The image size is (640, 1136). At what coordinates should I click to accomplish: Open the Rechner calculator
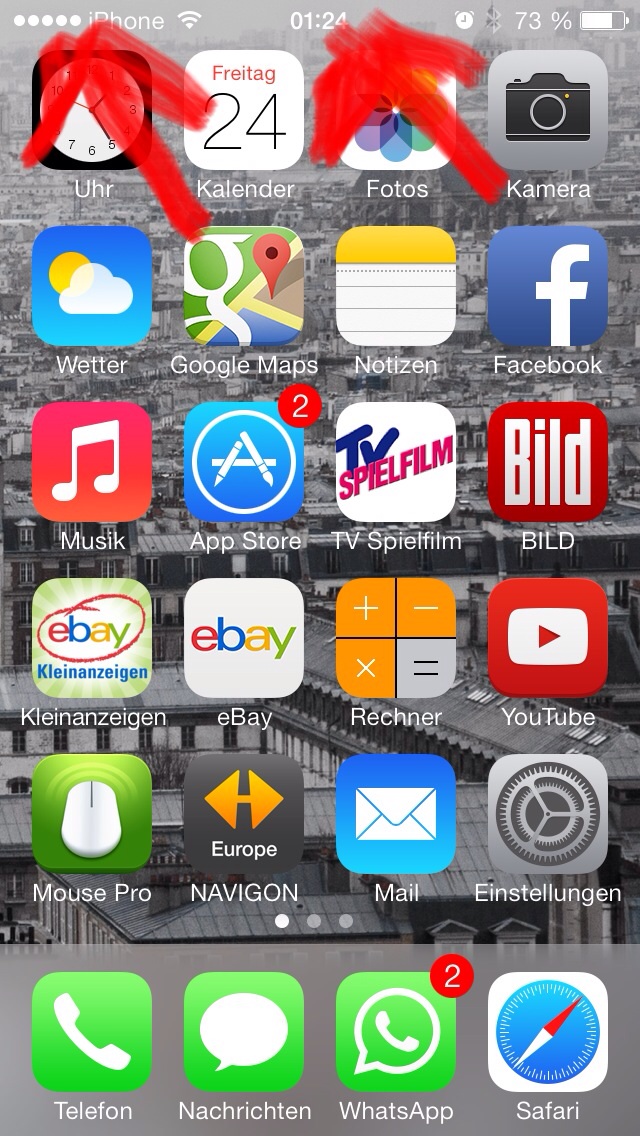[x=396, y=638]
